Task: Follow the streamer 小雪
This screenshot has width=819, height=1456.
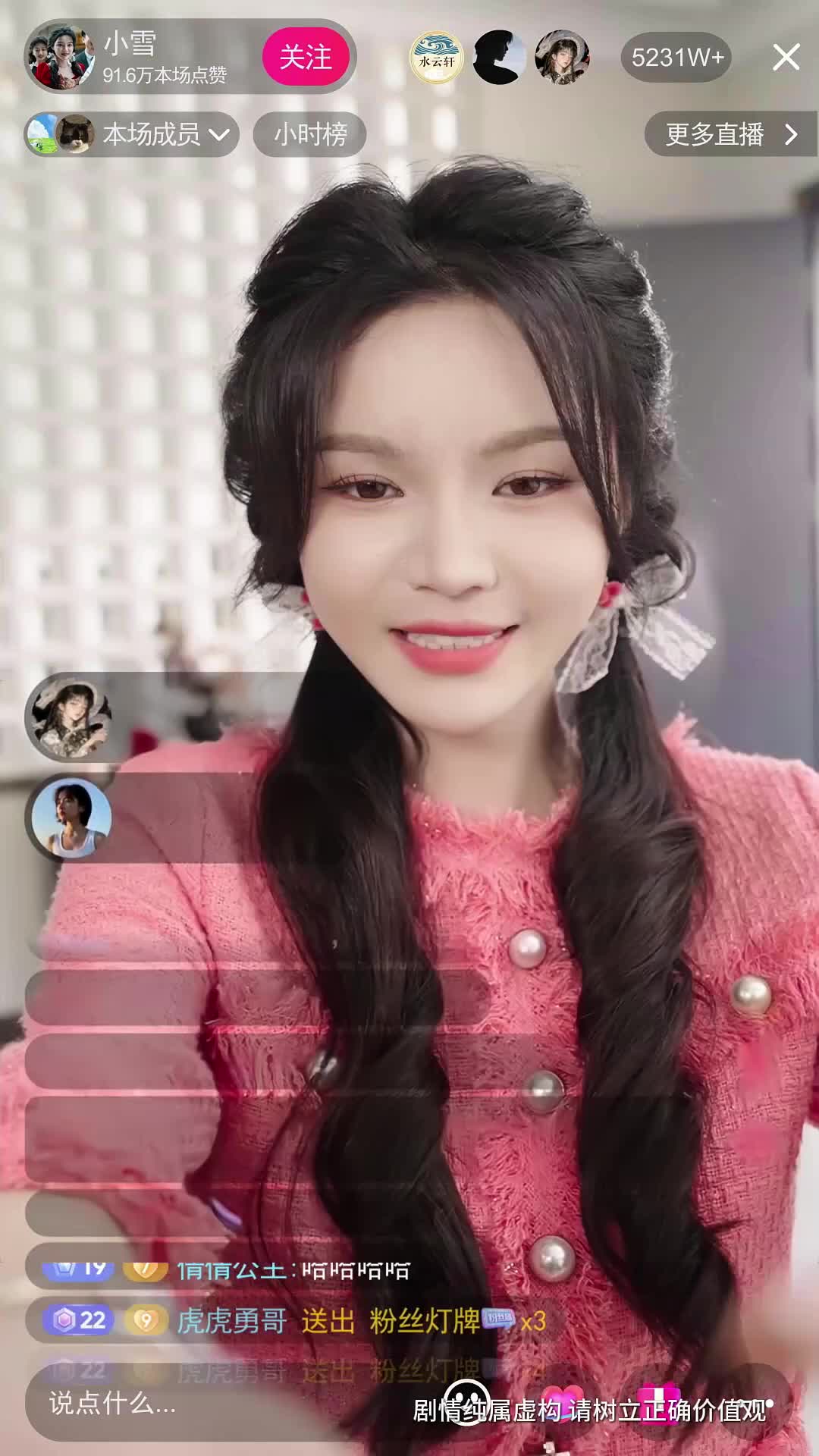Action: (x=305, y=57)
